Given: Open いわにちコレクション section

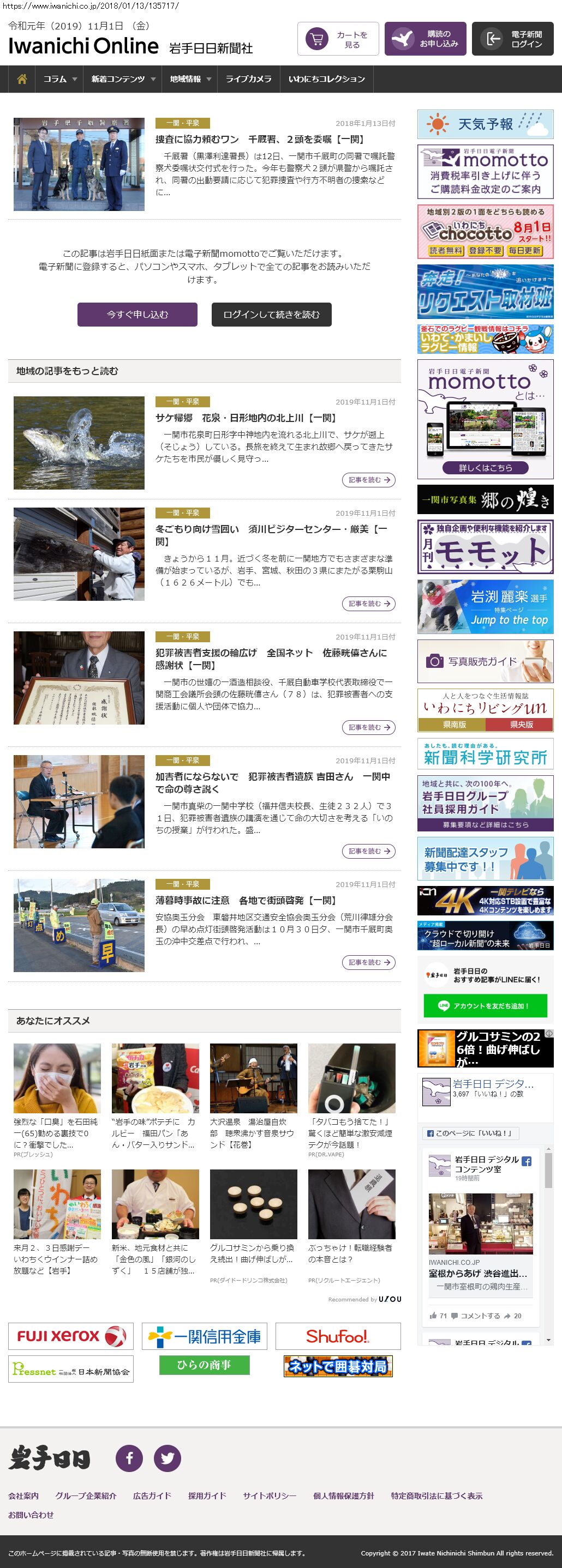Looking at the screenshot, I should 326,79.
